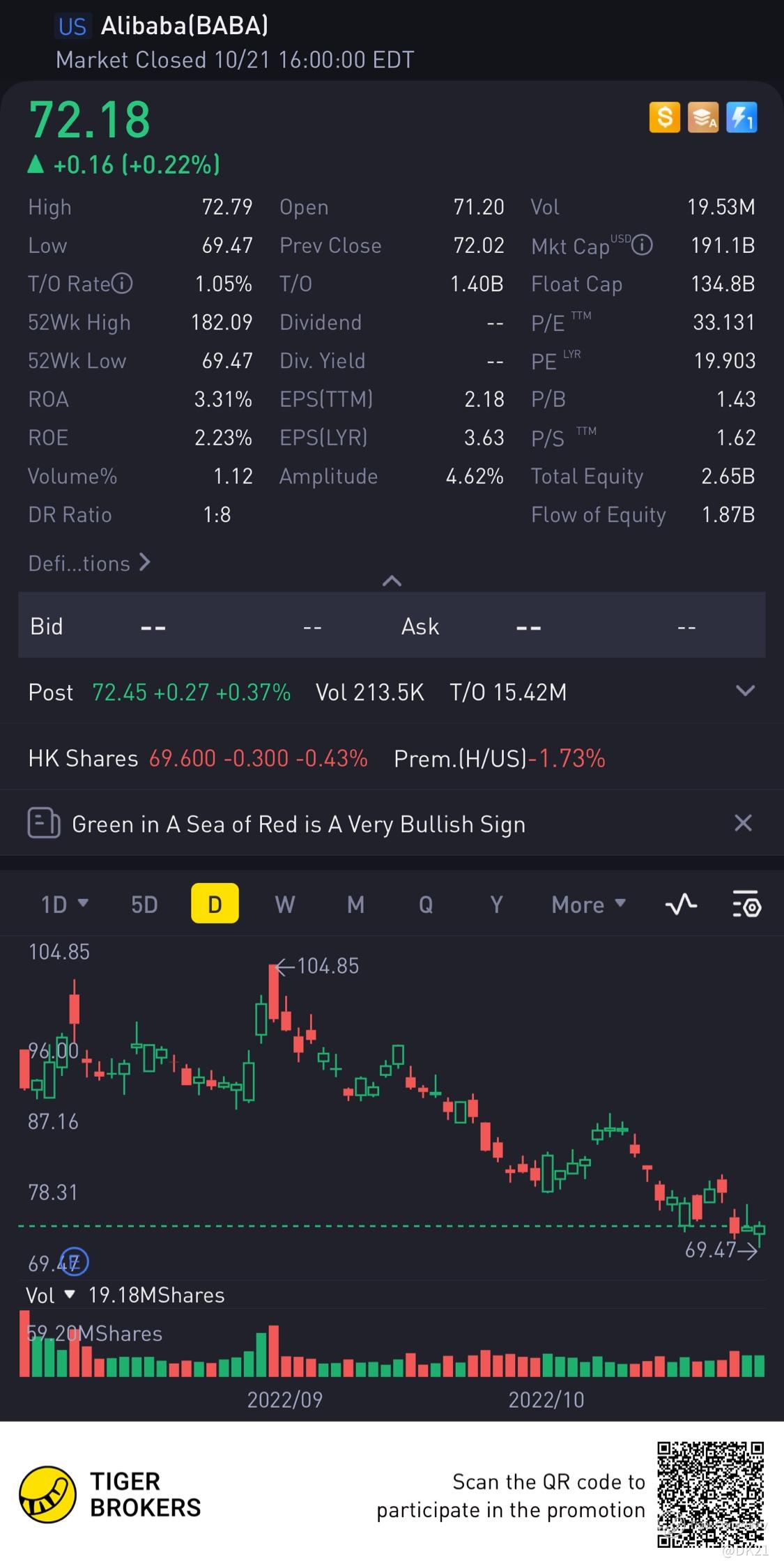Select the D daily chart tab

point(215,904)
